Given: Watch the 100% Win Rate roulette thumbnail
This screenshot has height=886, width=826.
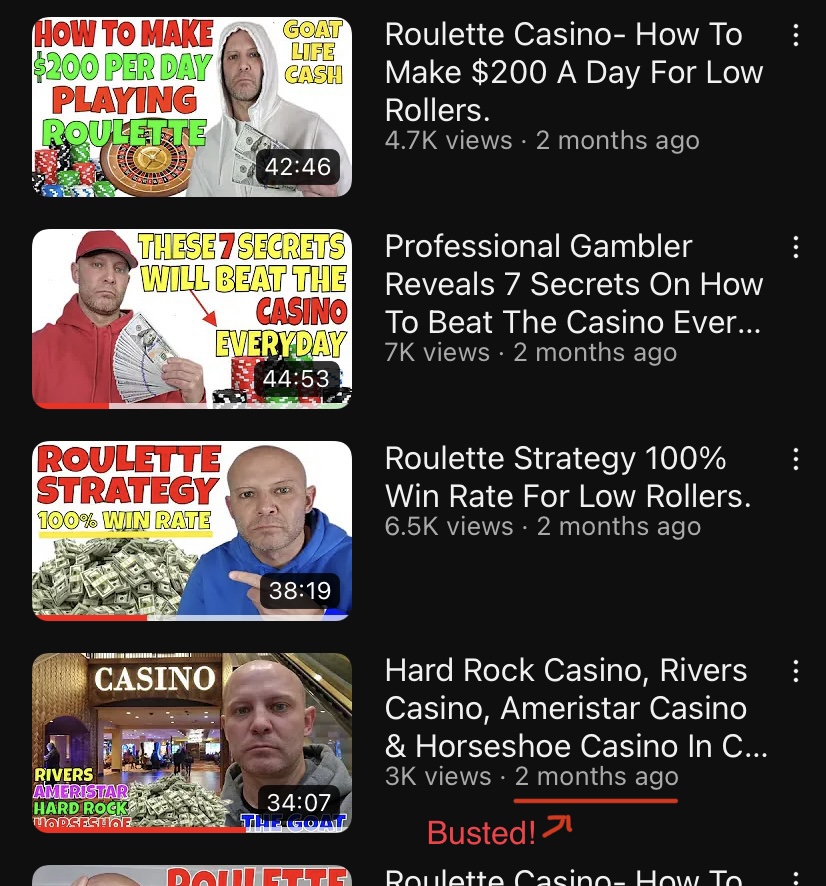Looking at the screenshot, I should [191, 531].
